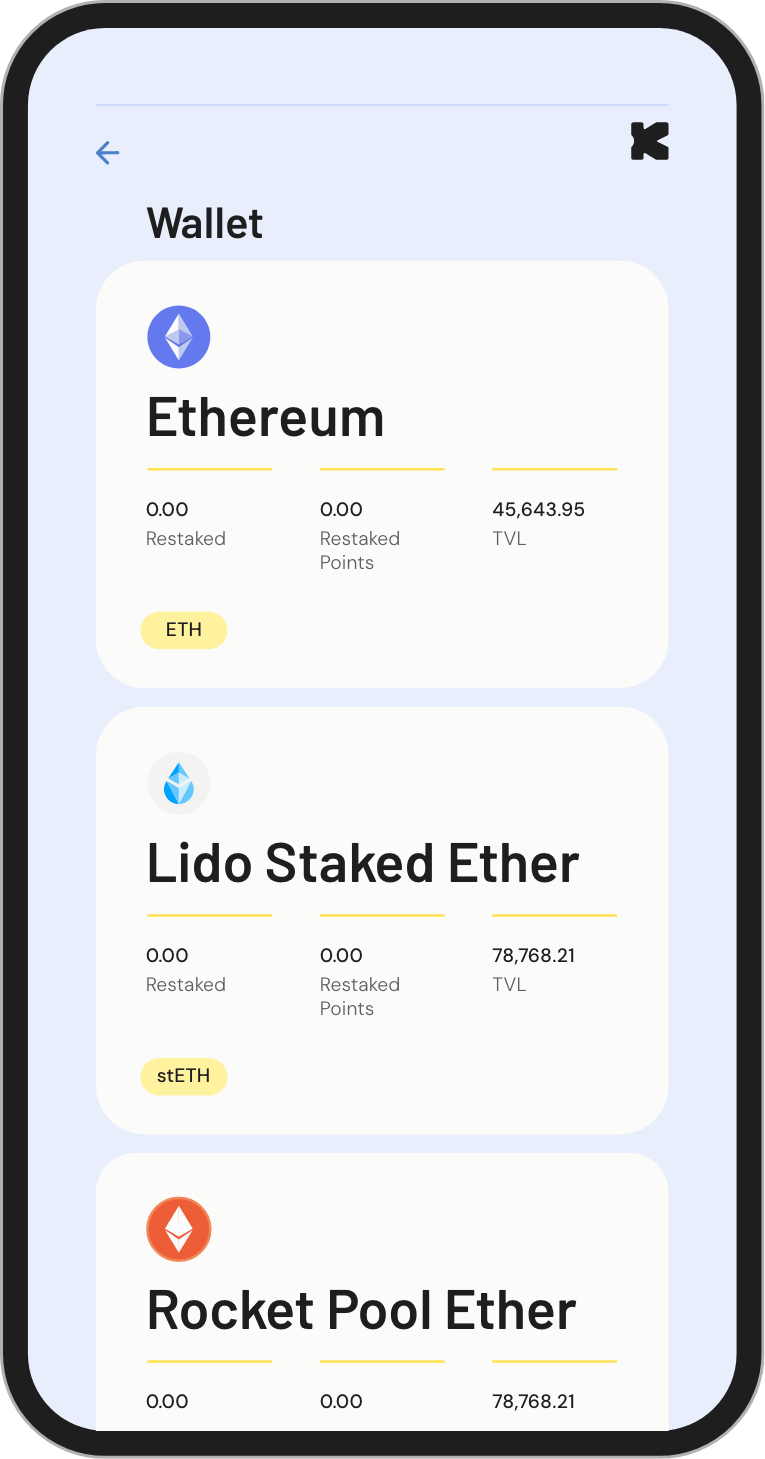Go back using the arrow icon
765x1459 pixels.
107,152
